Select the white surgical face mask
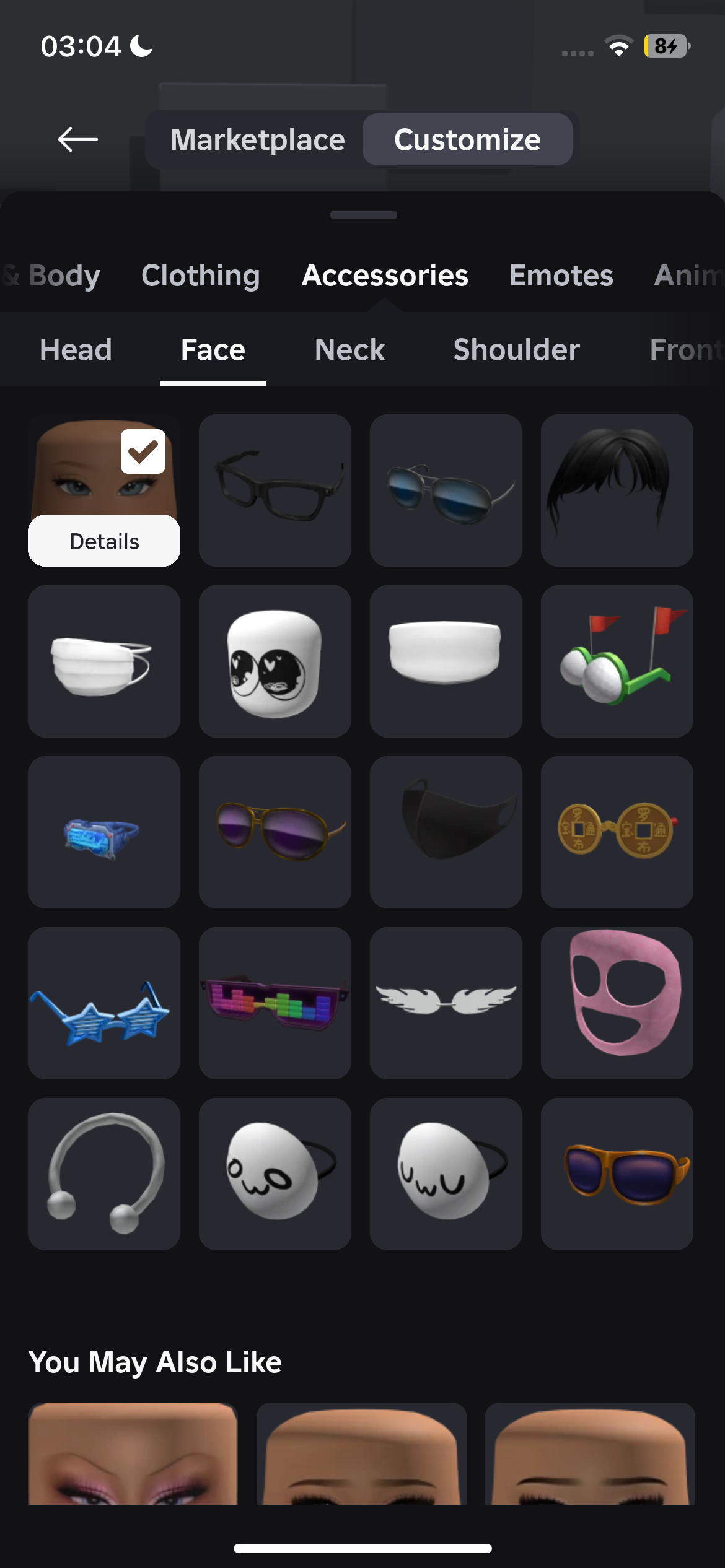Viewport: 725px width, 1568px height. pyautogui.click(x=104, y=661)
